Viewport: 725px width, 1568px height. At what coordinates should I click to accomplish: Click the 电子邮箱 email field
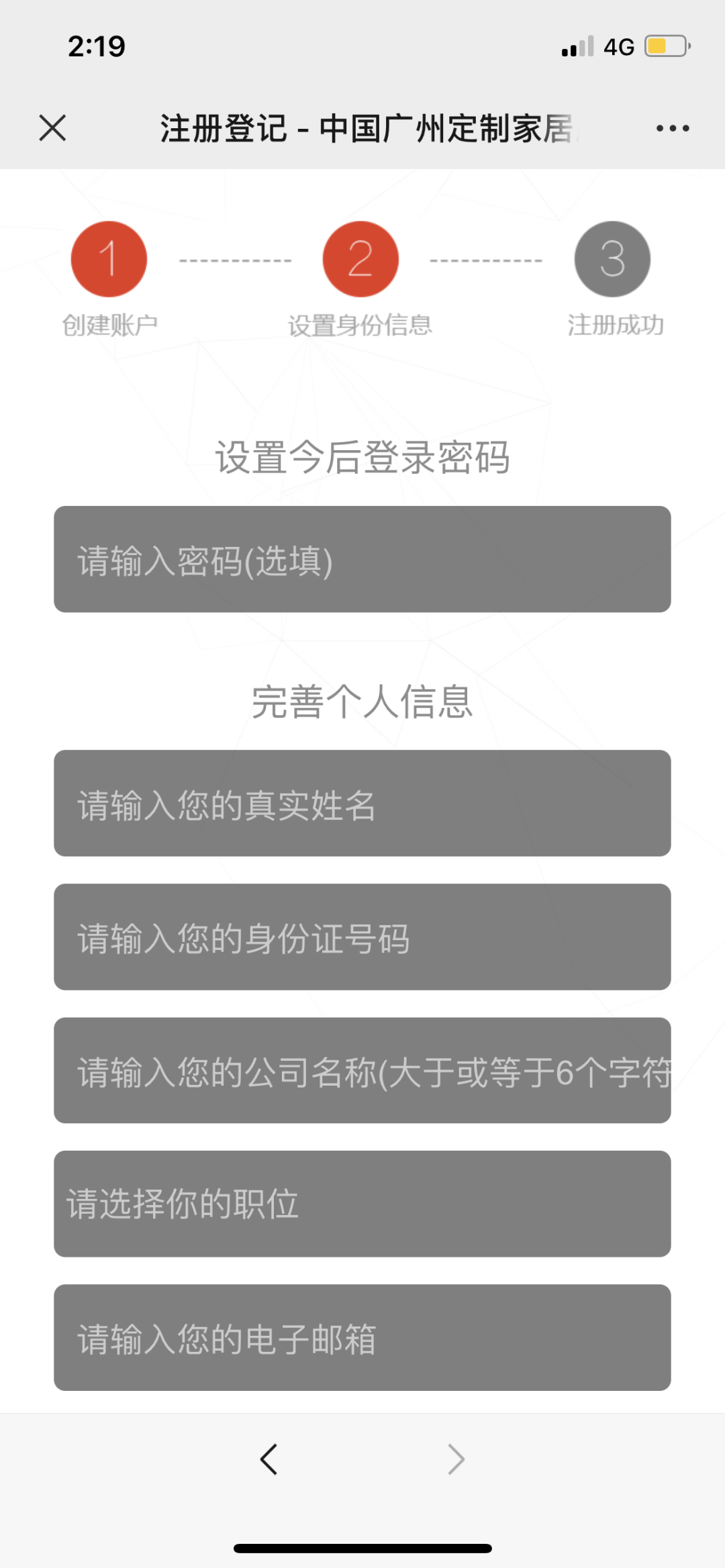click(362, 1338)
